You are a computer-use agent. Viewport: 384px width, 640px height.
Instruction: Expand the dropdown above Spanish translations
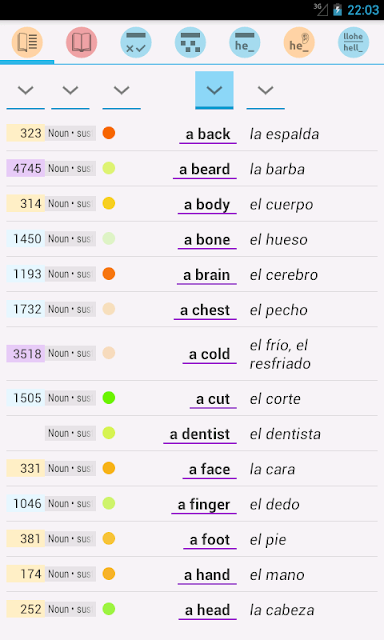point(266,91)
